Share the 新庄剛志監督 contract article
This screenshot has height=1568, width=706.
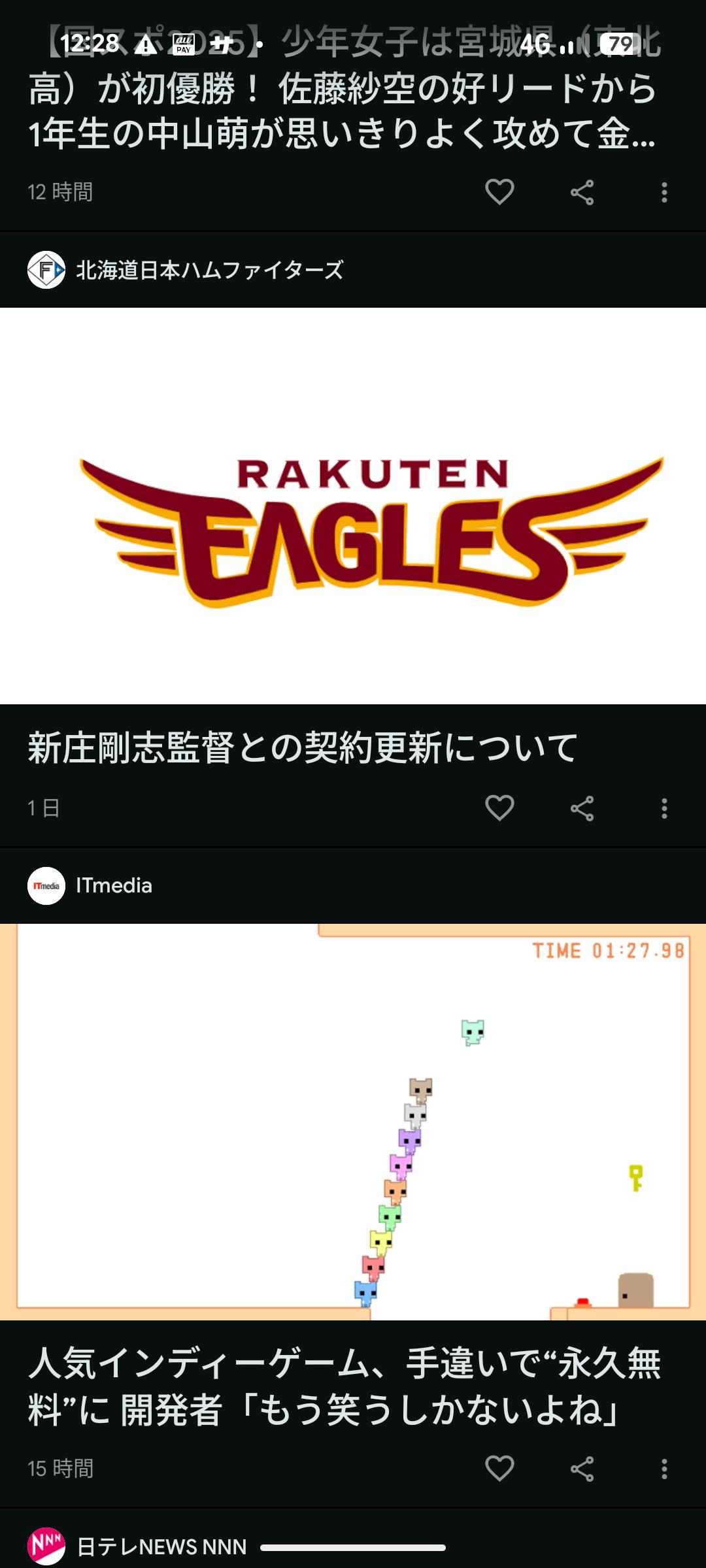(582, 808)
